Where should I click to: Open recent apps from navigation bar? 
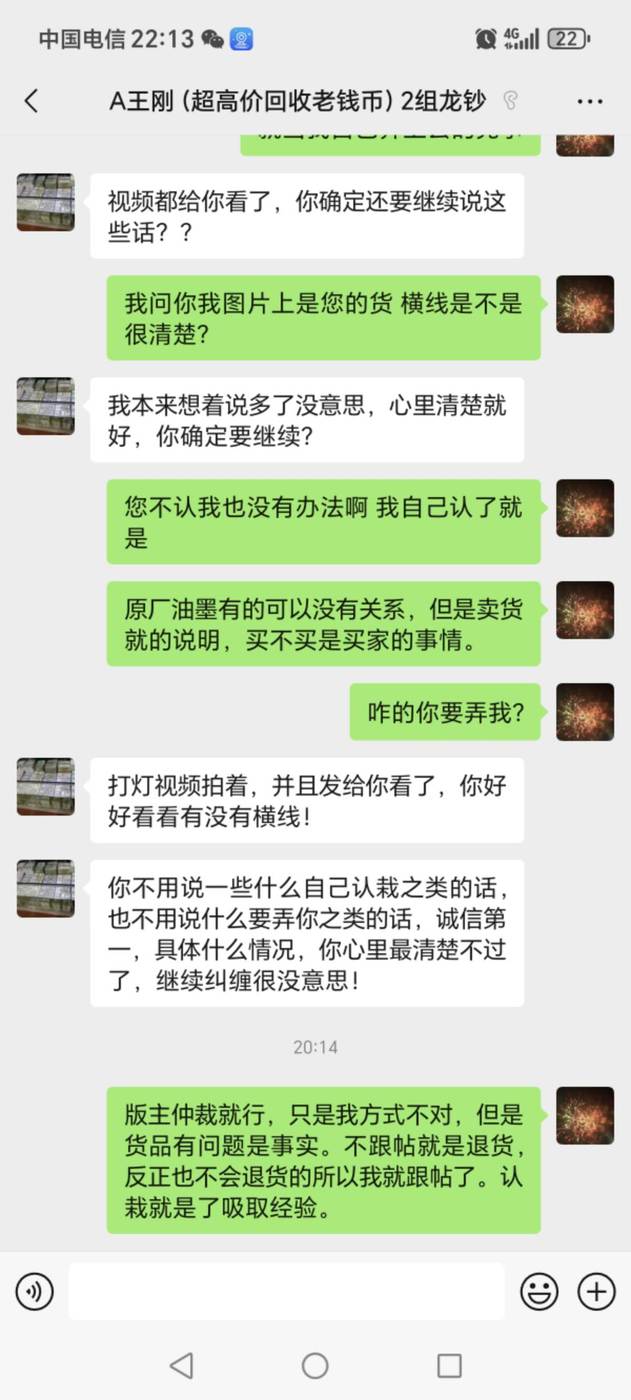click(x=450, y=1365)
